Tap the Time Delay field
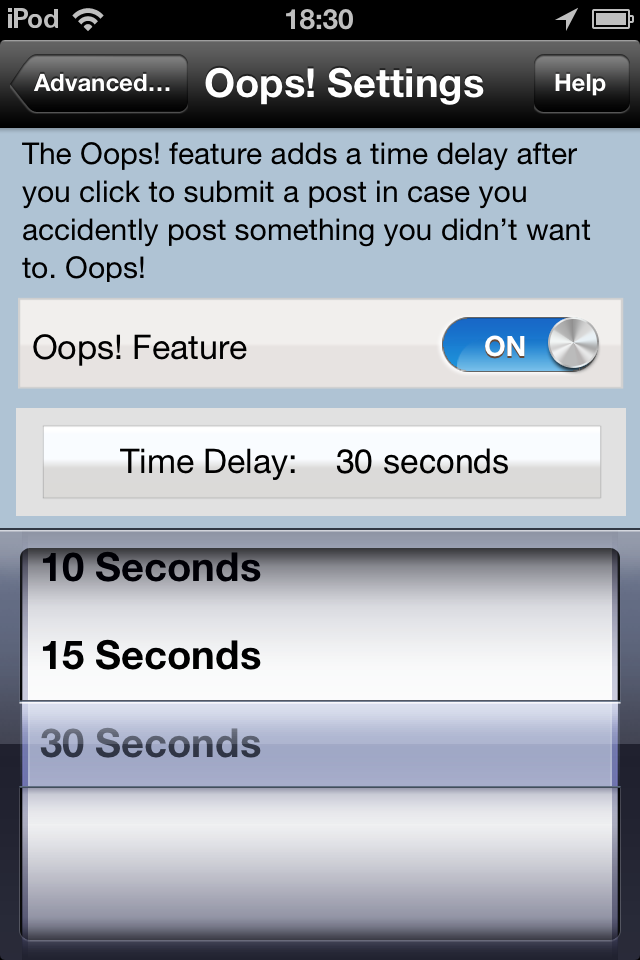 pos(321,462)
